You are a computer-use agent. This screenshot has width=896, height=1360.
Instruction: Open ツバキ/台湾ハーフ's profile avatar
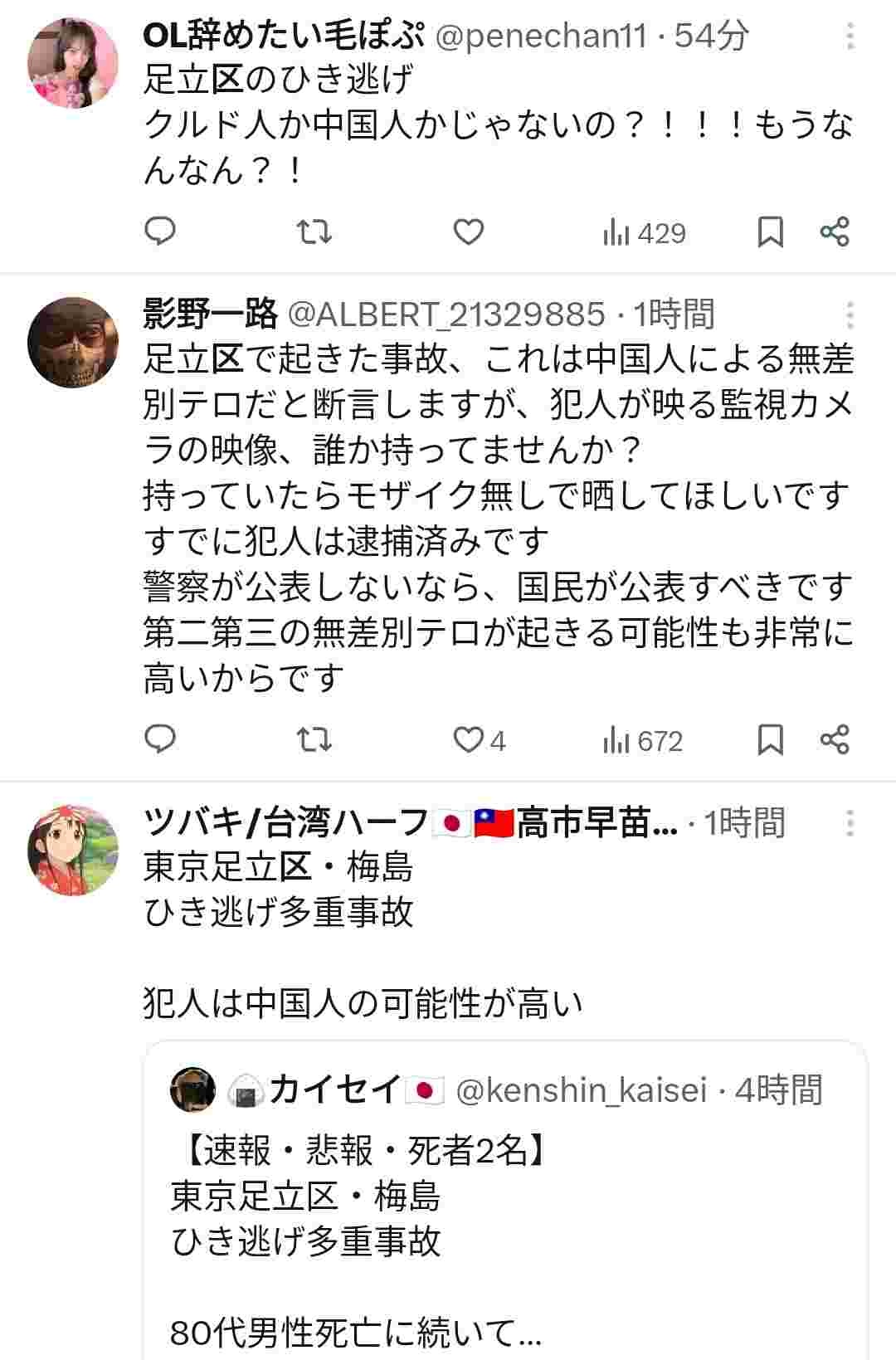coord(73,850)
